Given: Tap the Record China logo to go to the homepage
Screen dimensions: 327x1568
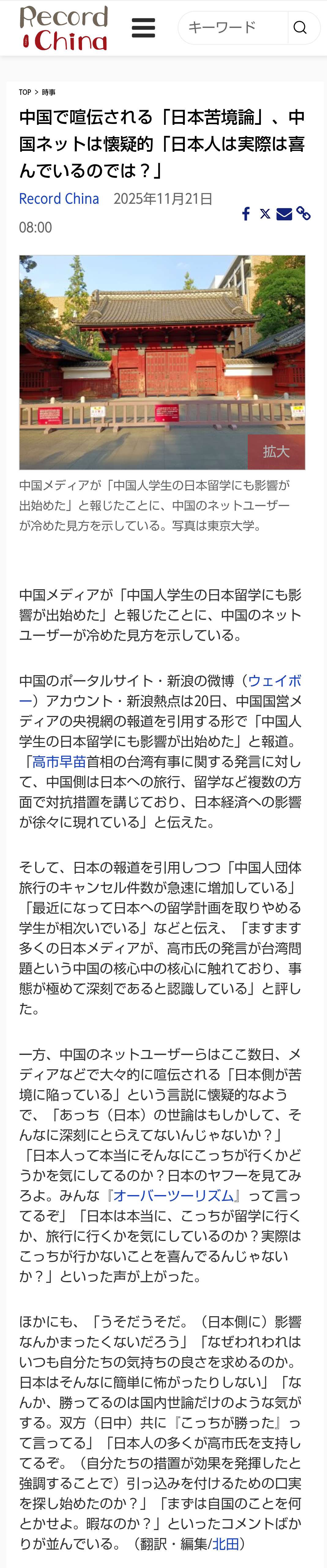Looking at the screenshot, I should pos(63,28).
